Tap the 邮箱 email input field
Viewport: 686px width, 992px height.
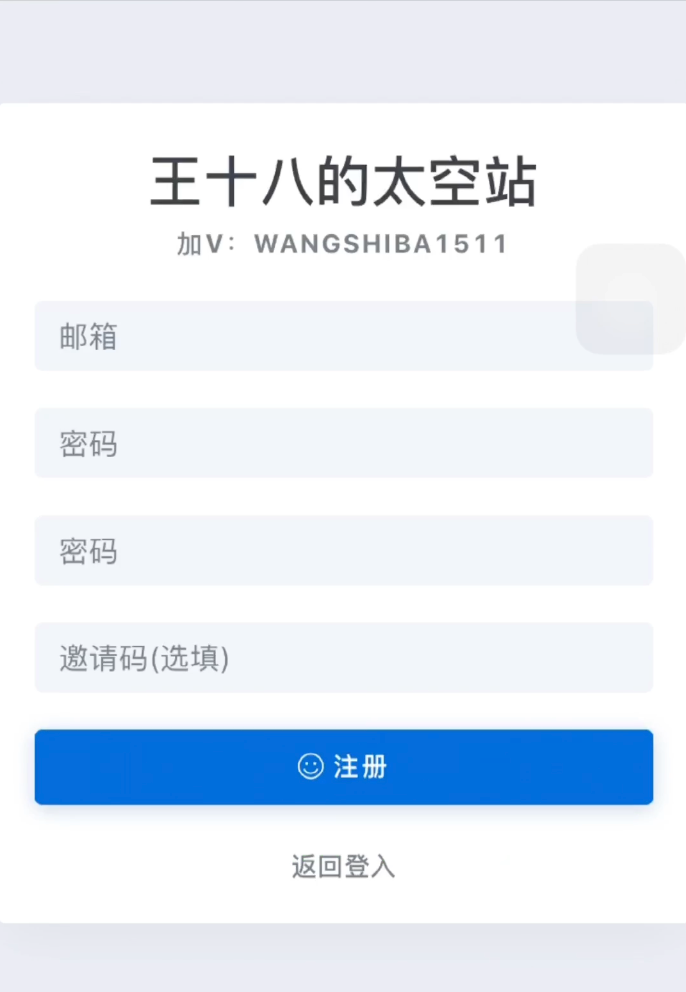coord(300,336)
